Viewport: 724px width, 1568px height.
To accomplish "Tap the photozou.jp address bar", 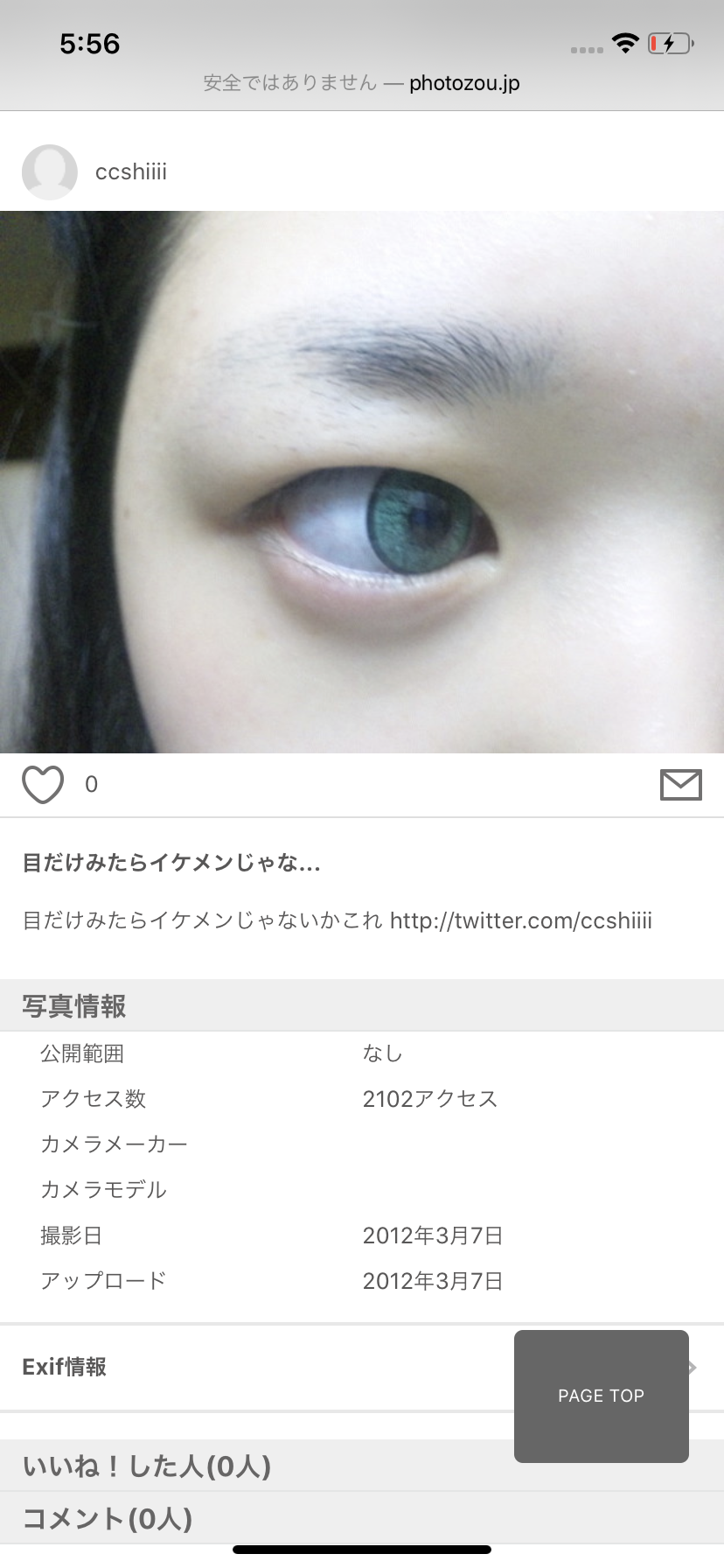I will [362, 83].
